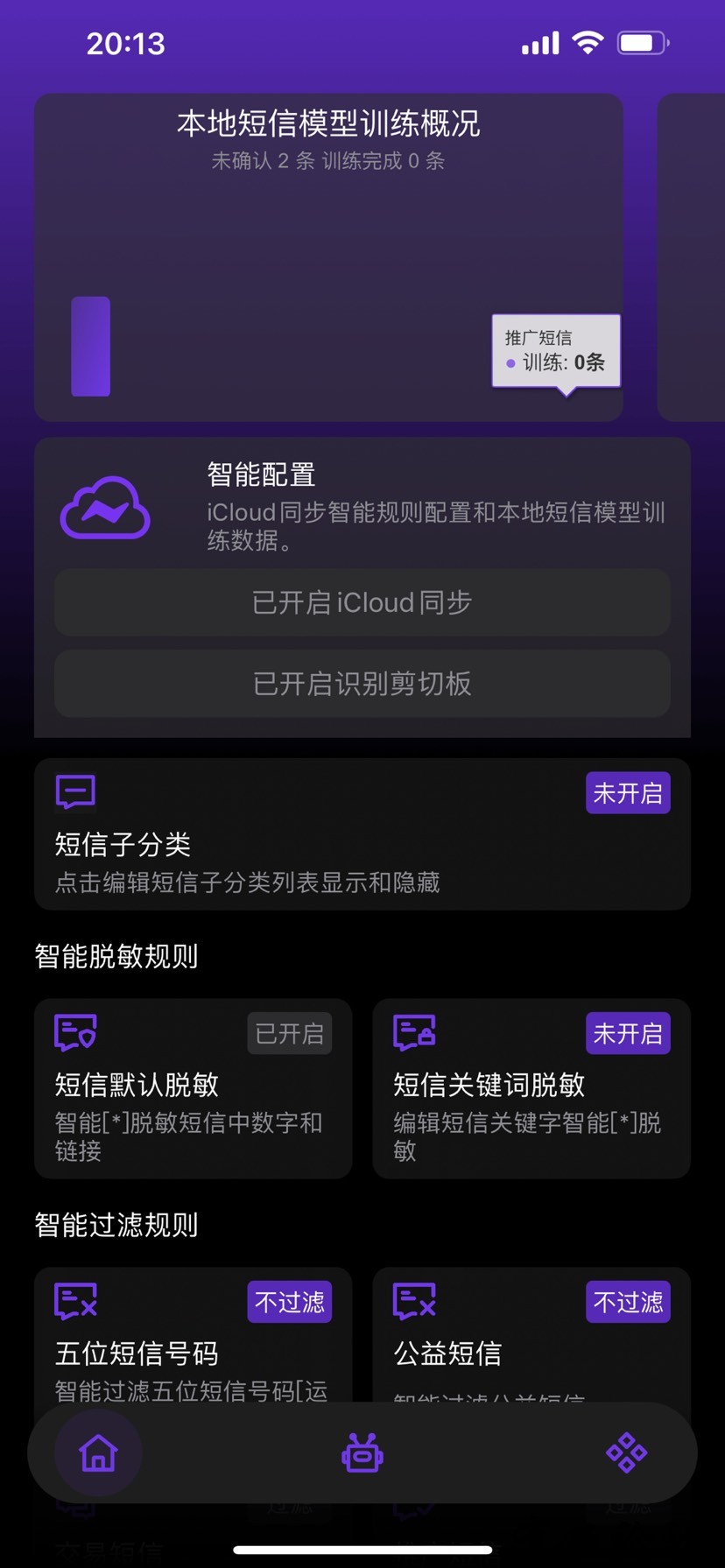
Task: Switch to the robot tab
Action: pyautogui.click(x=362, y=1453)
